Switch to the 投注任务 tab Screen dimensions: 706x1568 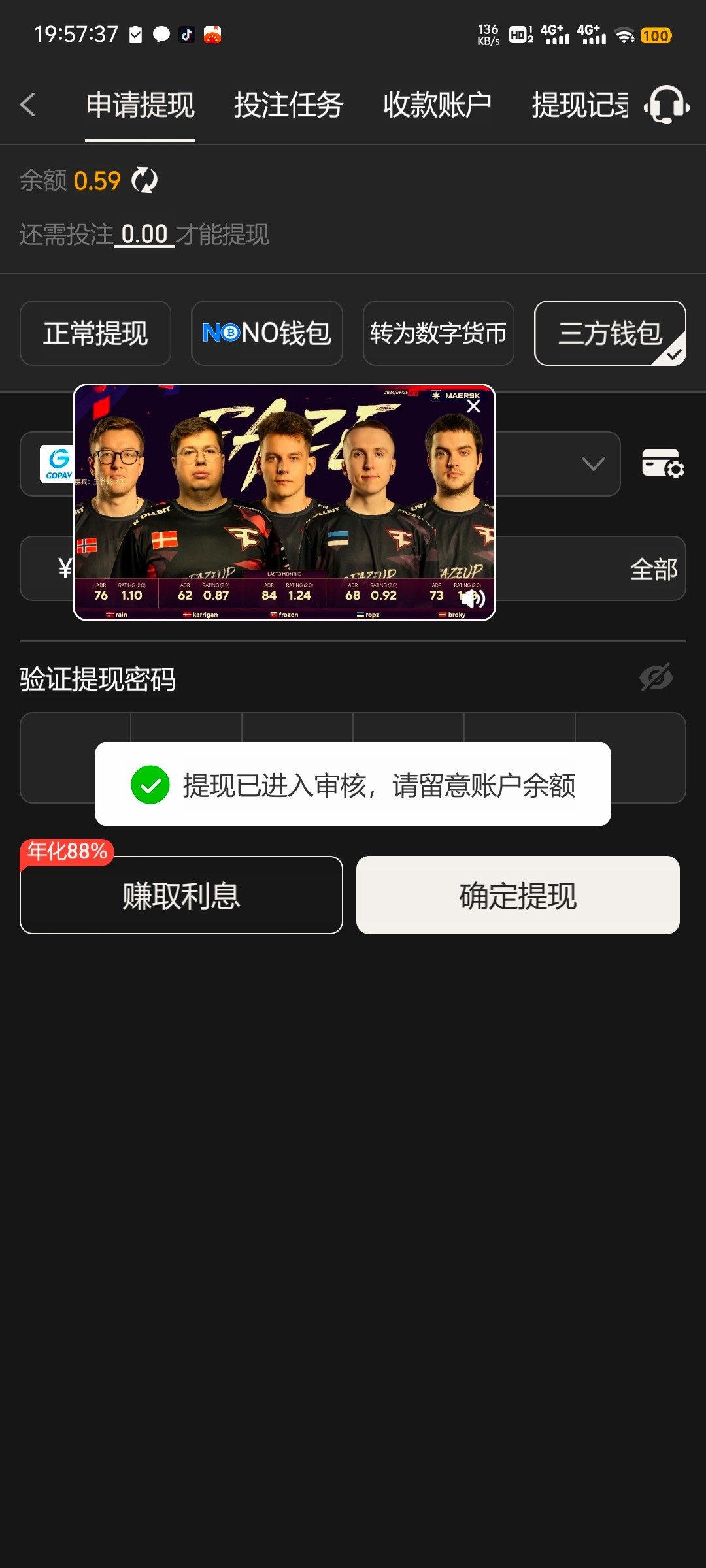(288, 105)
